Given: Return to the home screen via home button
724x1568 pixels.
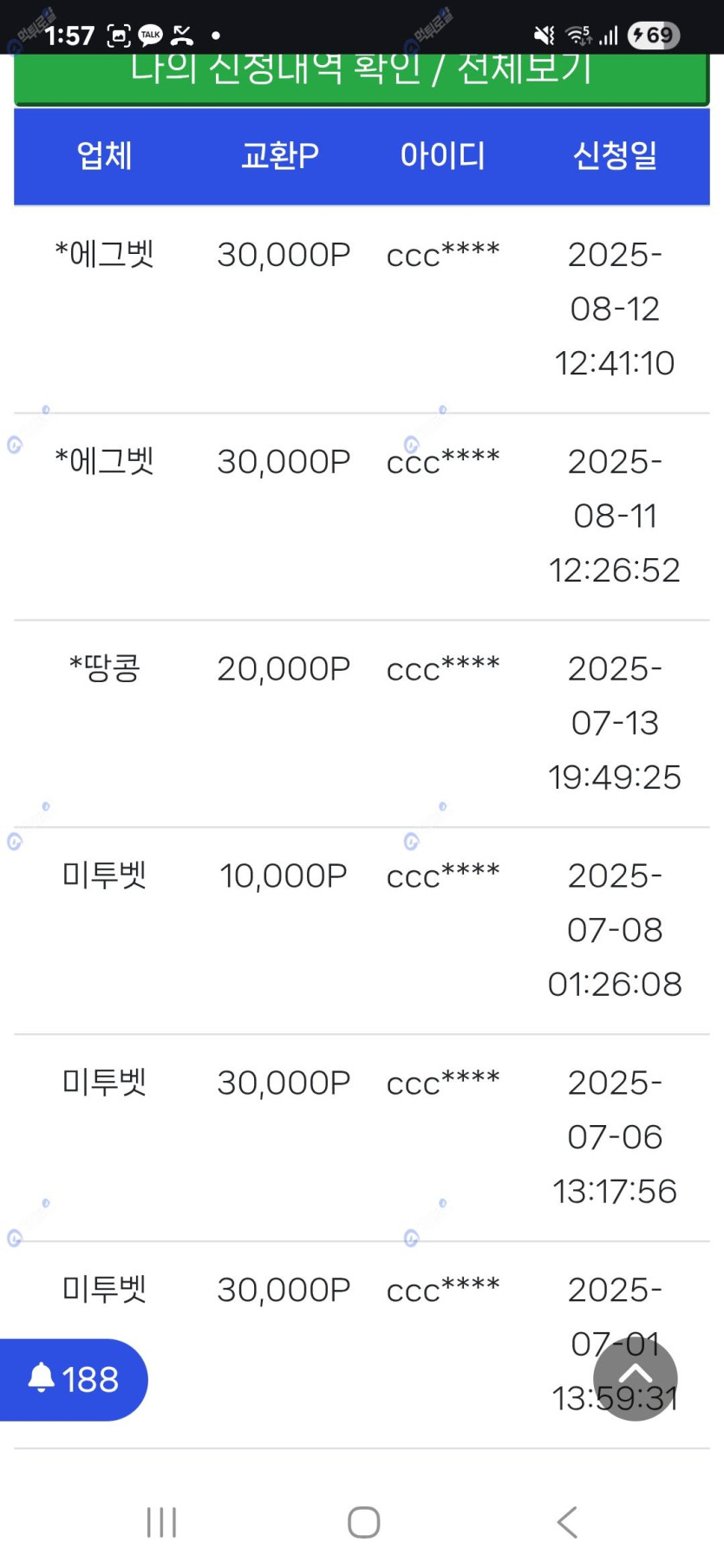Looking at the screenshot, I should coord(363,1522).
